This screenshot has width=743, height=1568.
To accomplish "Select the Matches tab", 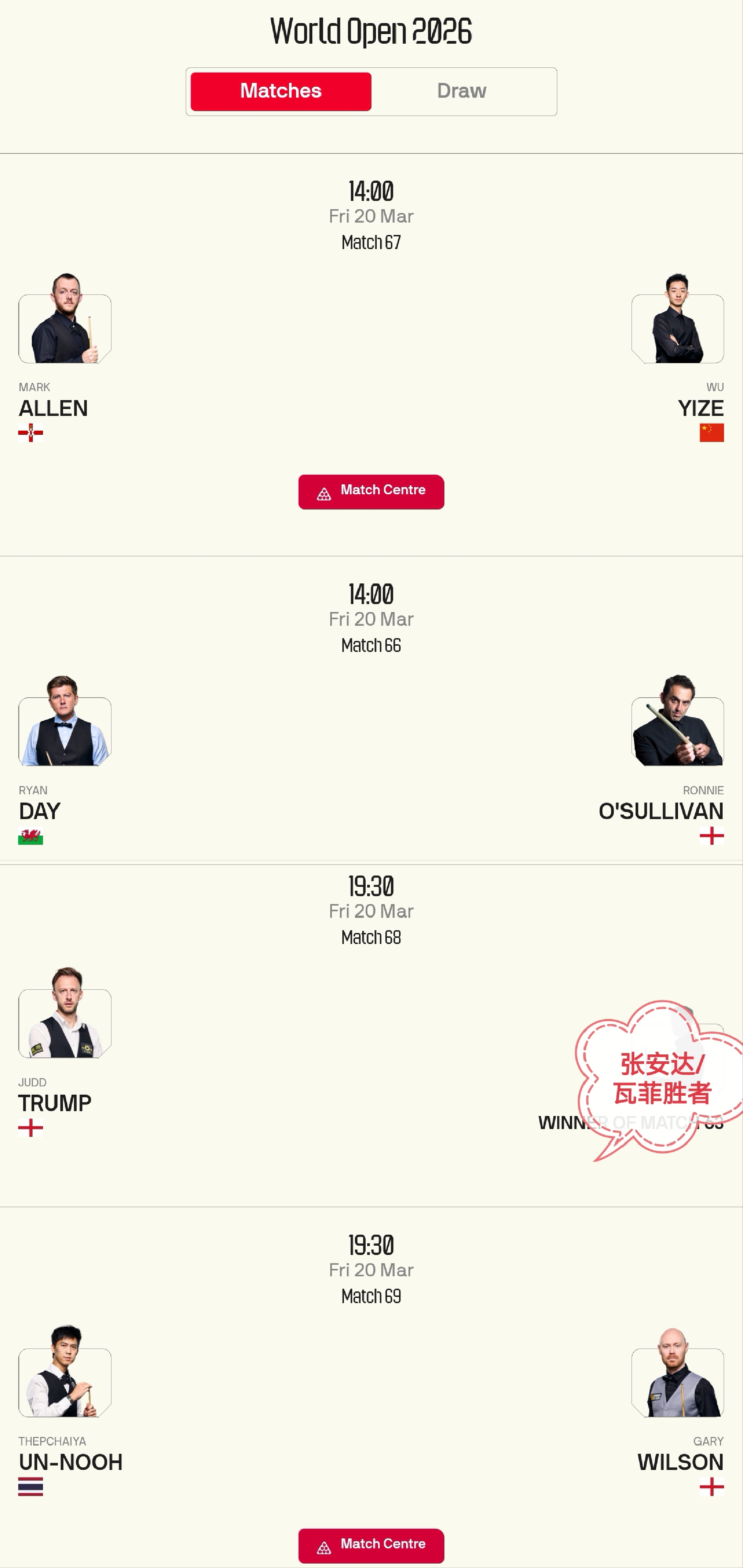I will (281, 91).
